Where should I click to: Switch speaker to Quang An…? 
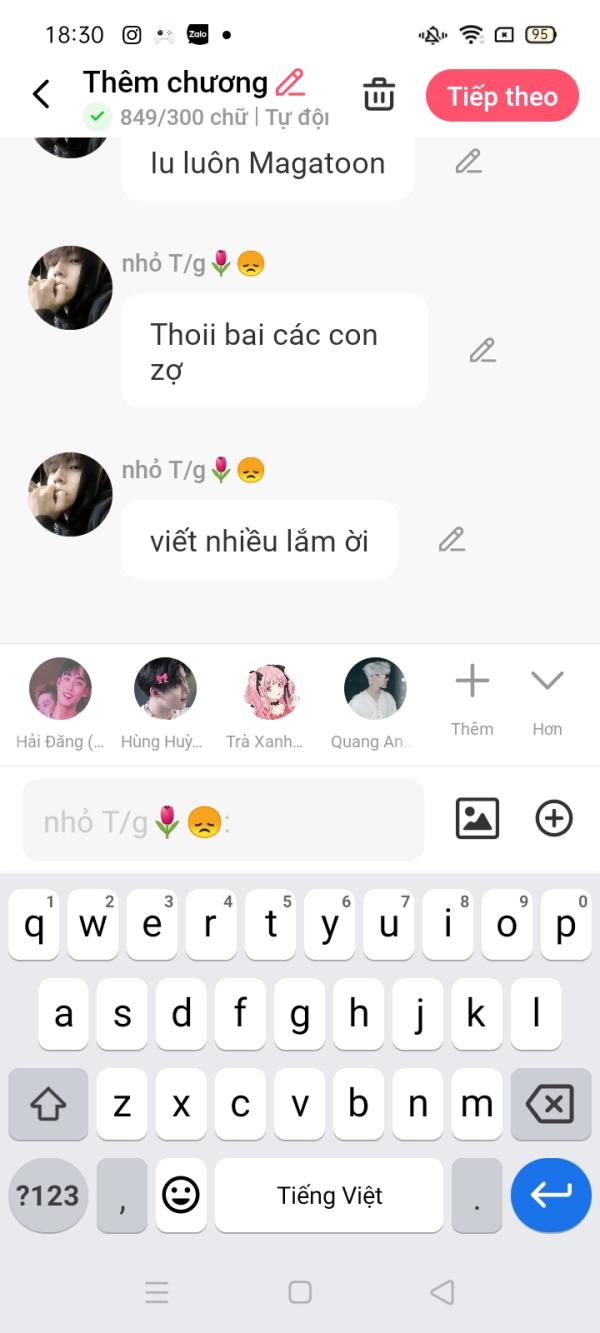pos(375,689)
